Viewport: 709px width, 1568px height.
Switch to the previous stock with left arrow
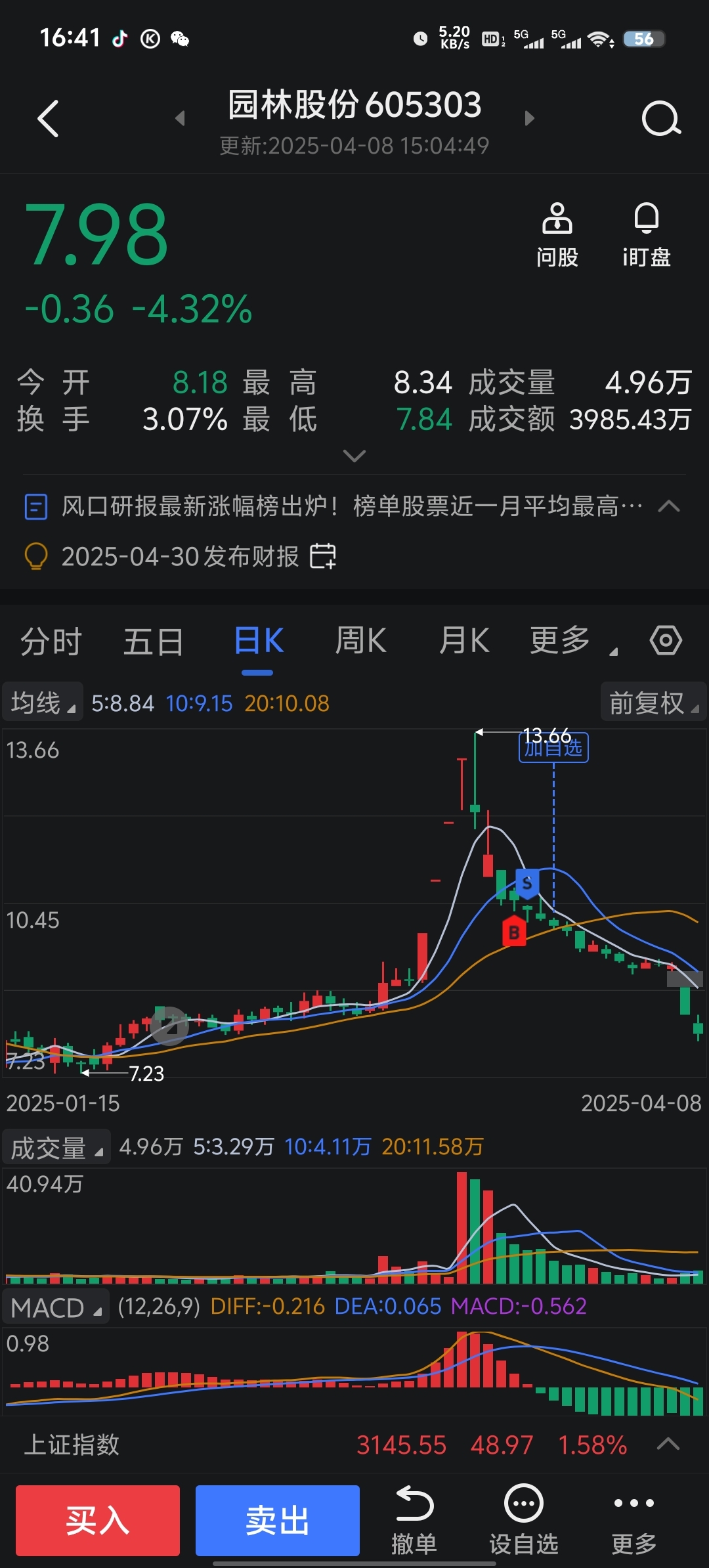(x=180, y=118)
